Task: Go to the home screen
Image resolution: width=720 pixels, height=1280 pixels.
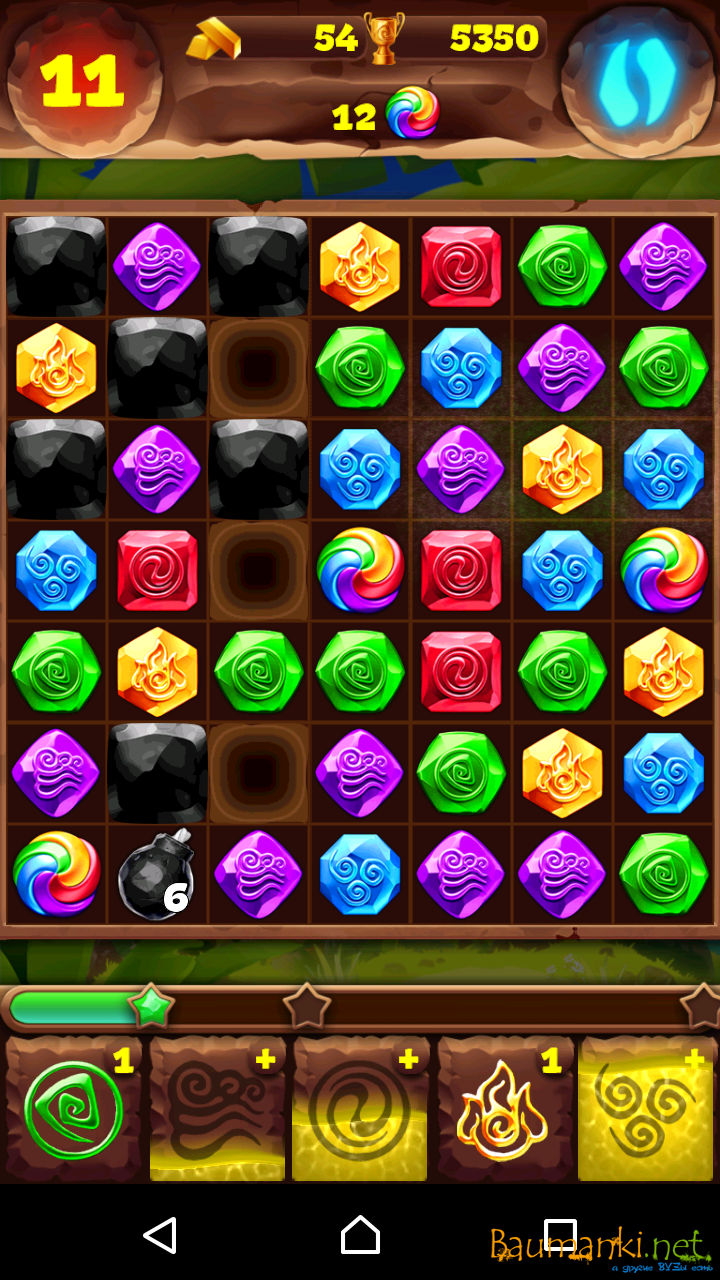Action: point(360,1236)
